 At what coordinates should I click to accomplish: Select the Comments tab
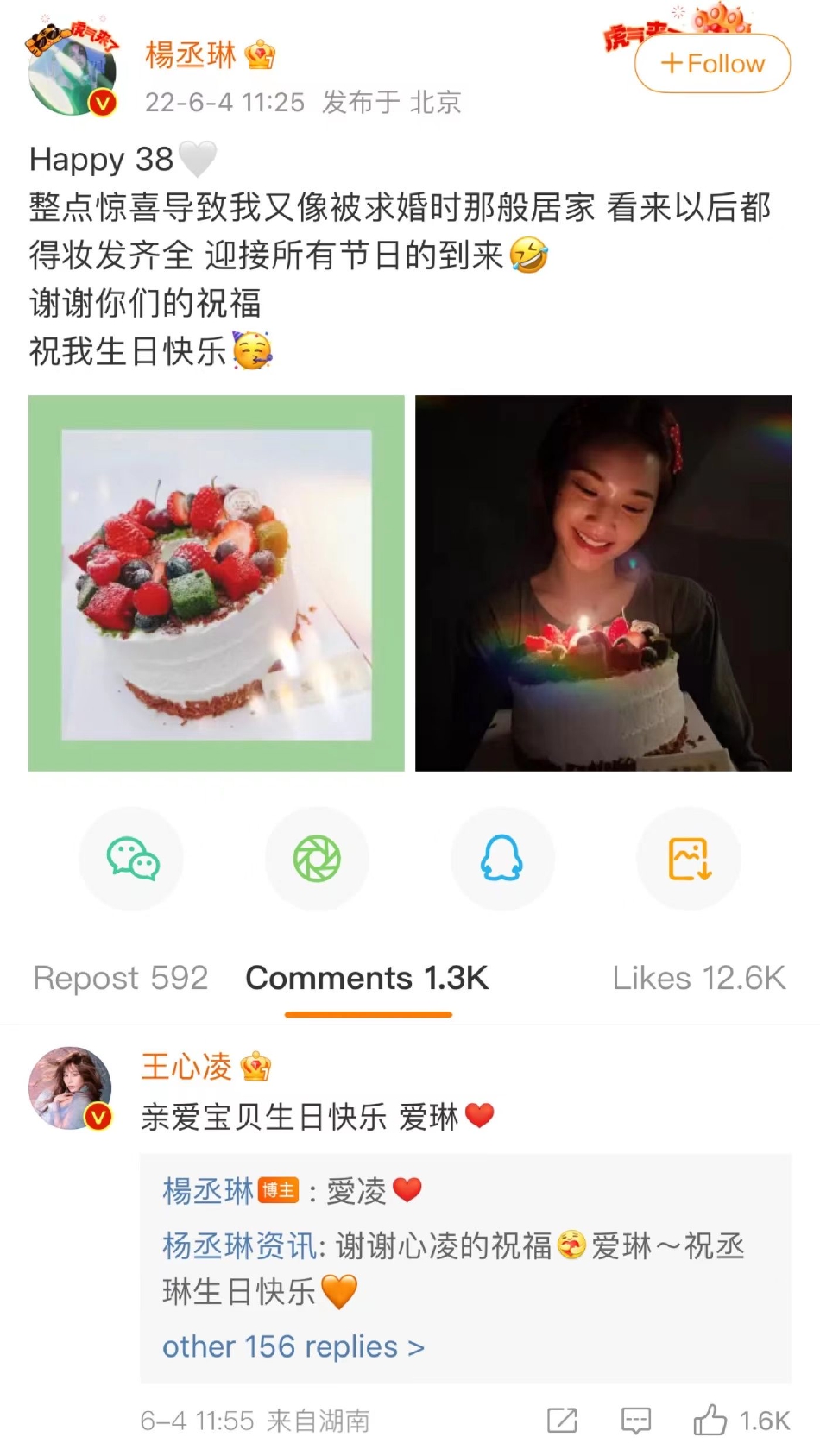tap(367, 978)
